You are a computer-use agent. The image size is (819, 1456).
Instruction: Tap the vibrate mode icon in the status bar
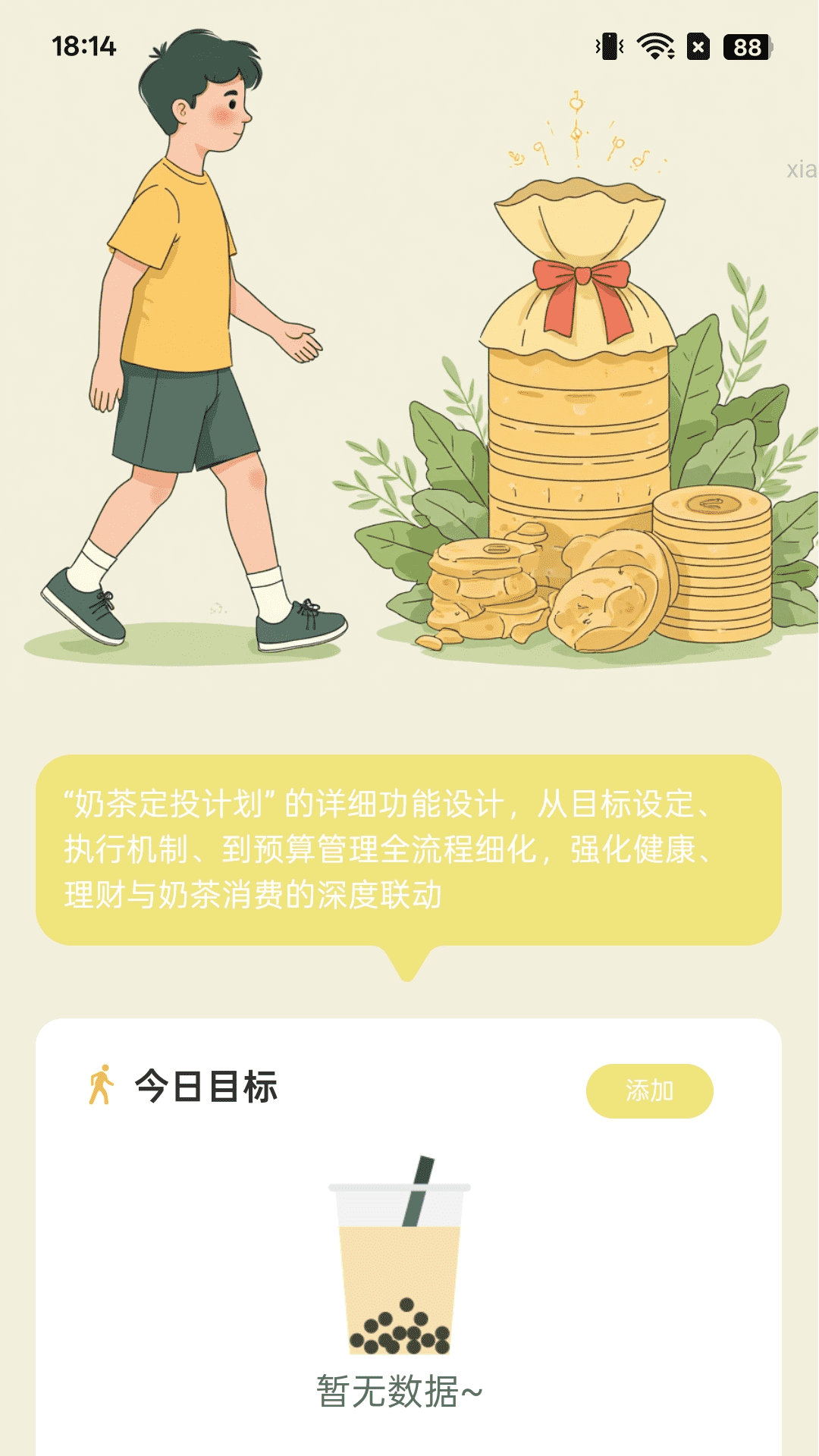609,48
